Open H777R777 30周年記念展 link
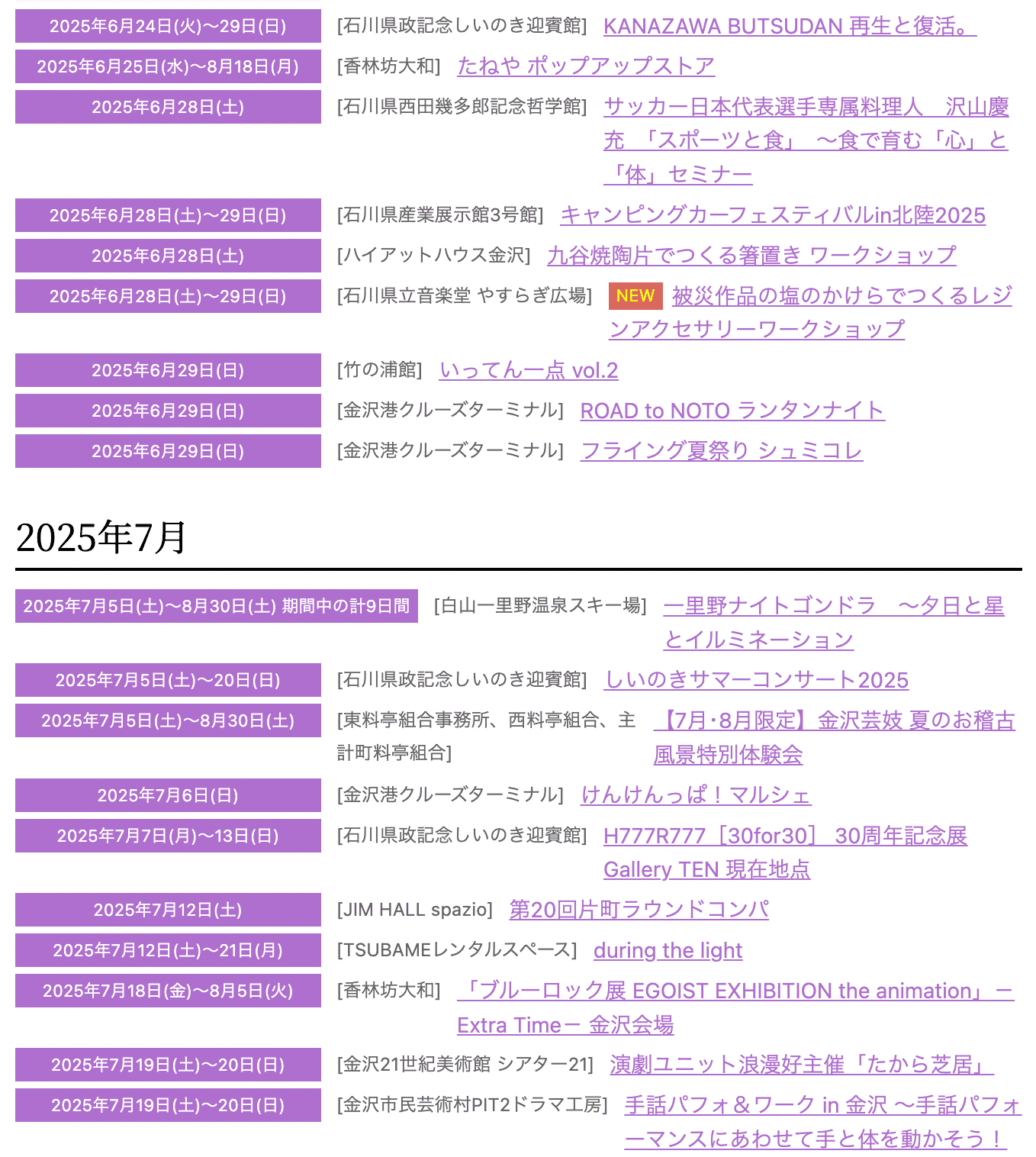The height and width of the screenshot is (1157, 1036). 784,836
